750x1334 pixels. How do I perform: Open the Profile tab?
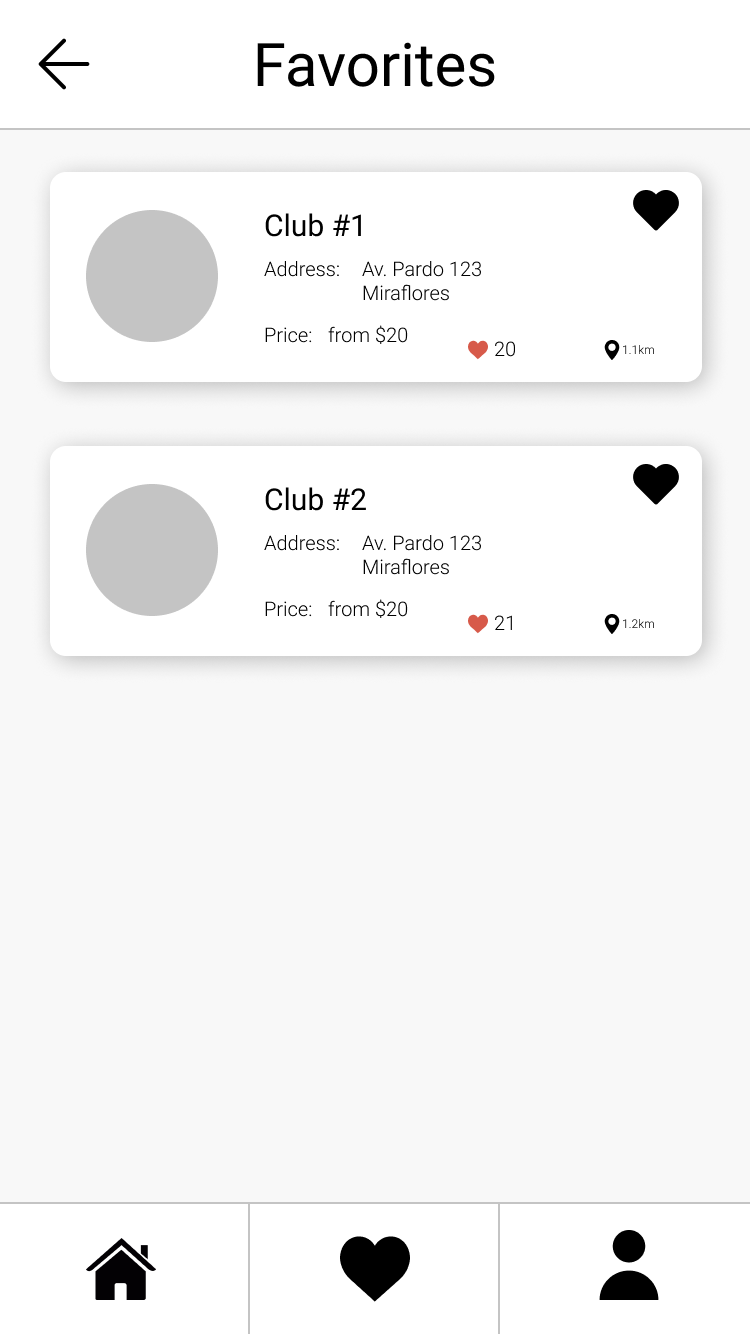[628, 1266]
